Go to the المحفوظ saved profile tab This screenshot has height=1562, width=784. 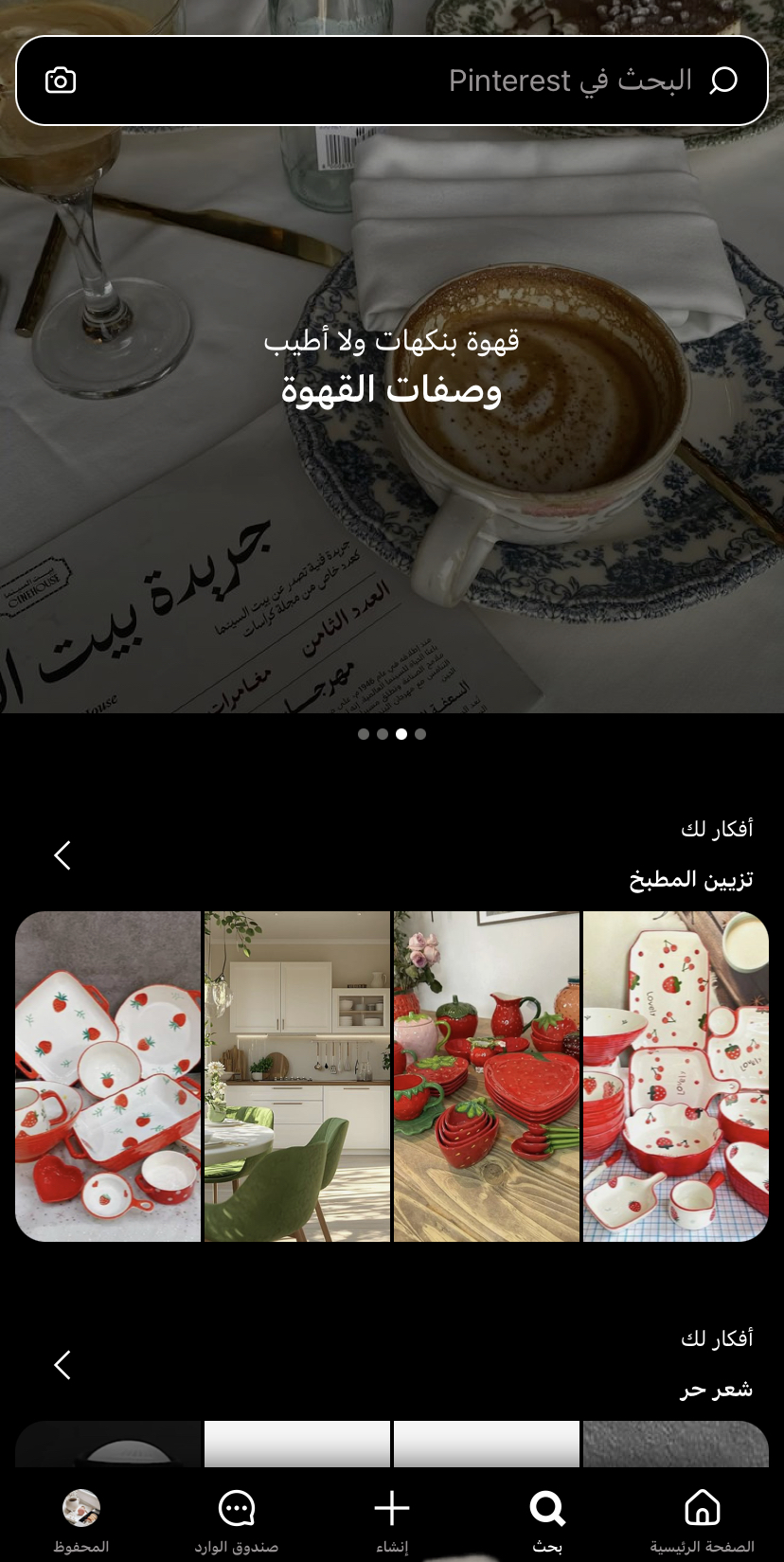pos(81,1518)
